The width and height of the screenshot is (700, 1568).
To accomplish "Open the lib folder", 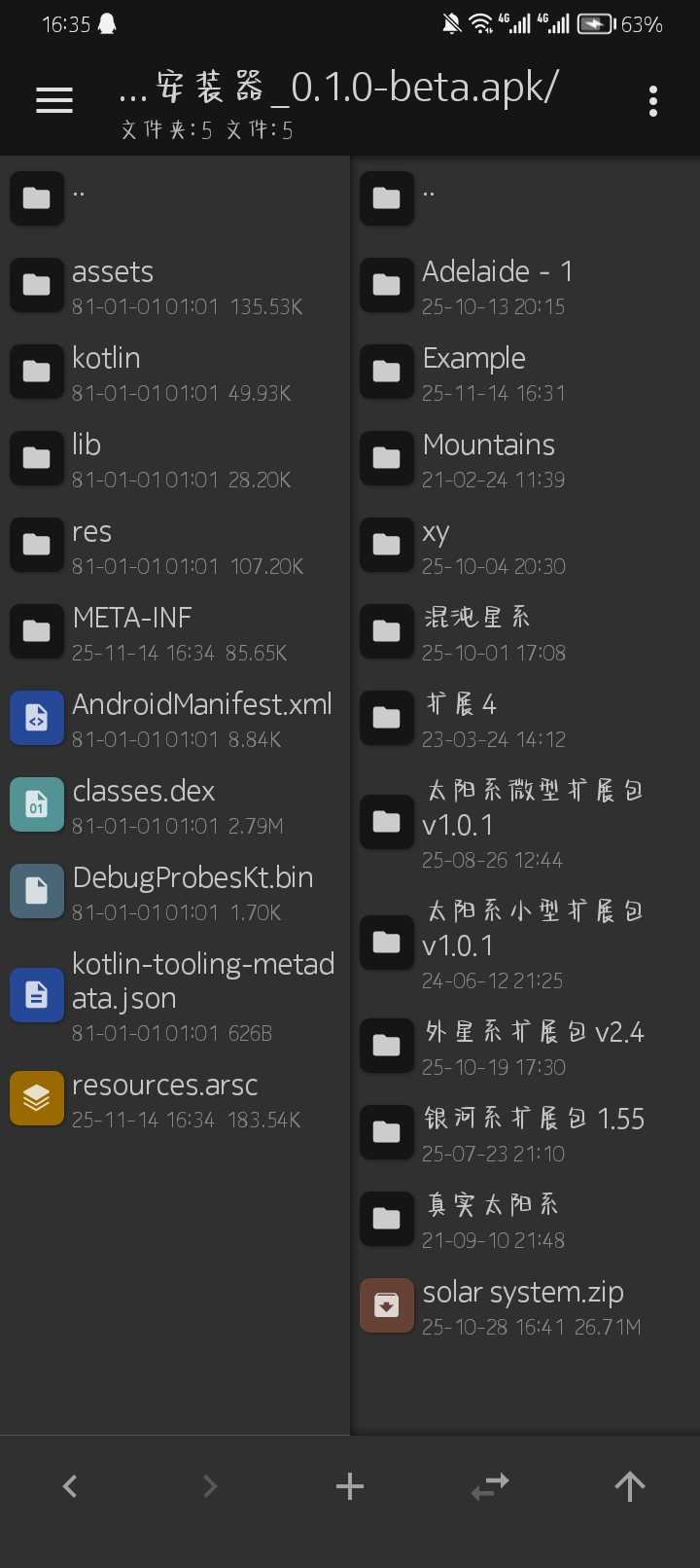I will [175, 459].
